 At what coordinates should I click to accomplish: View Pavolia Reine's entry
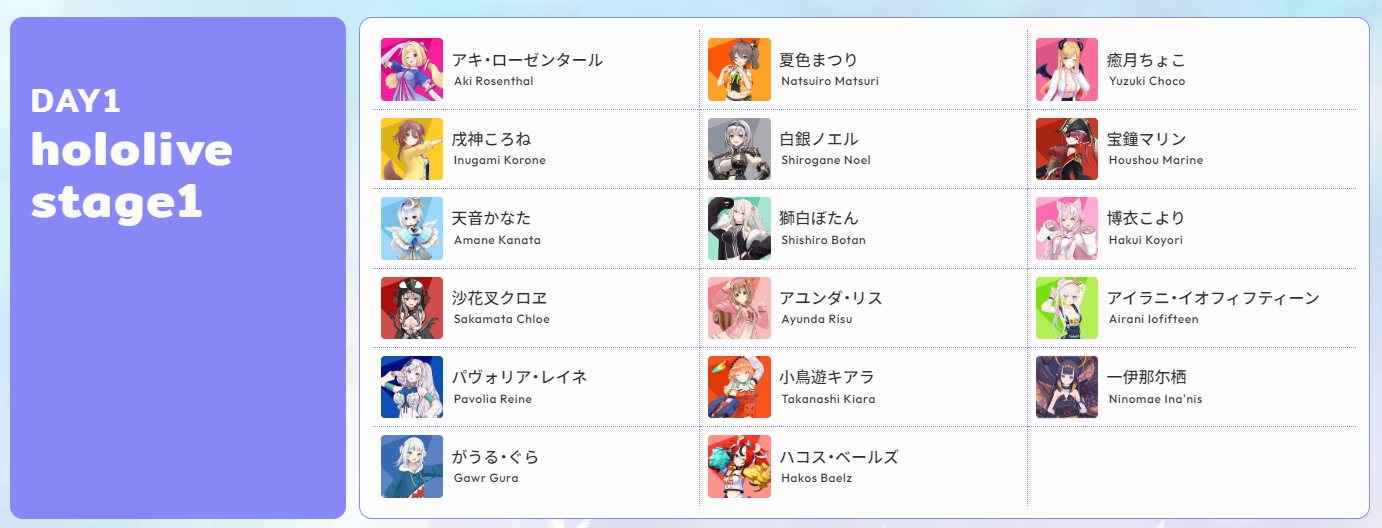(x=519, y=386)
